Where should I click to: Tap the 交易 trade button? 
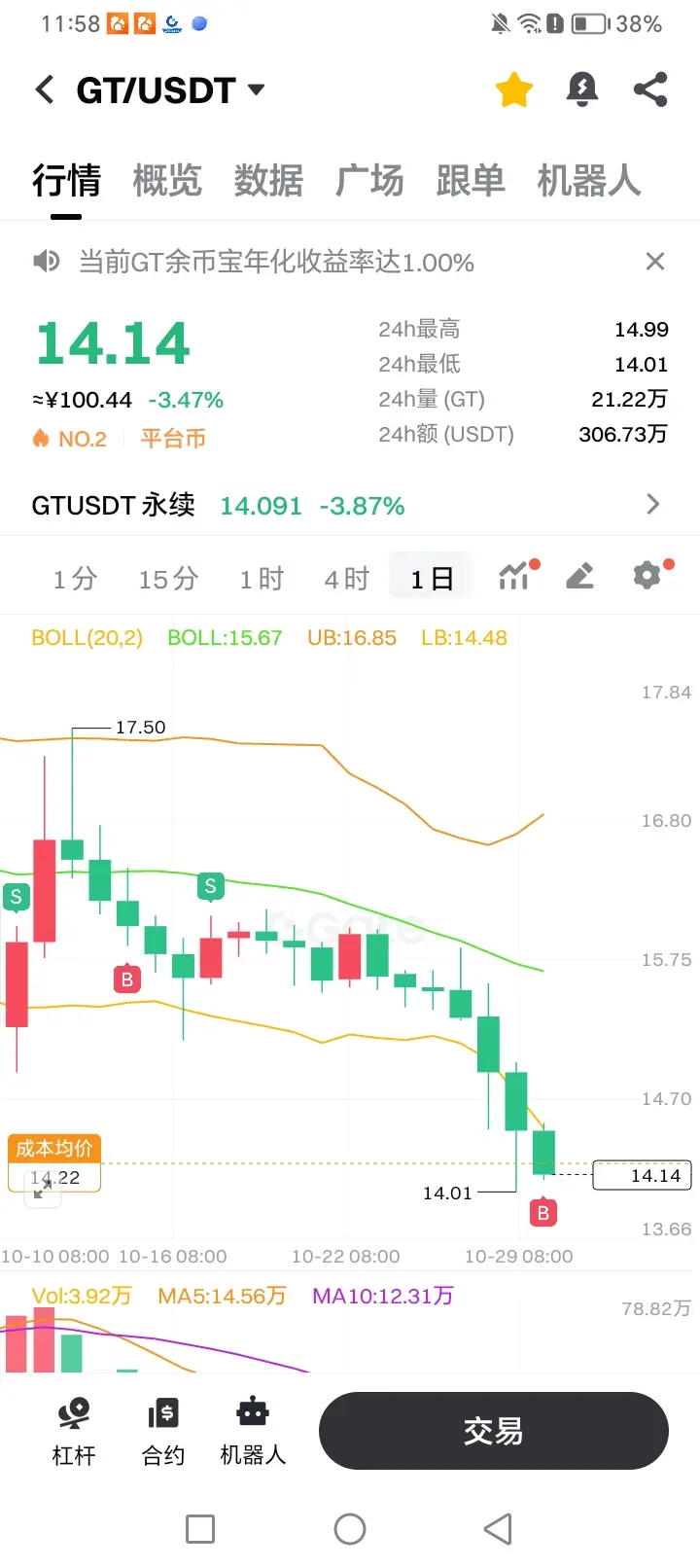[x=493, y=1431]
